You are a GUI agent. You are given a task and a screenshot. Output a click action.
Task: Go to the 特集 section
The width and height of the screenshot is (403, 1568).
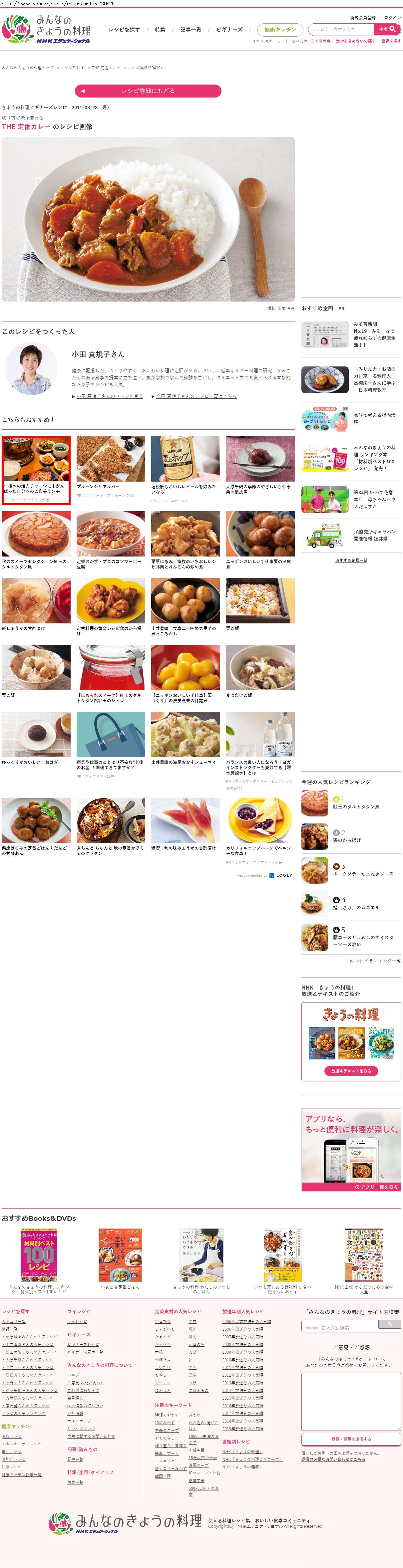point(160,29)
